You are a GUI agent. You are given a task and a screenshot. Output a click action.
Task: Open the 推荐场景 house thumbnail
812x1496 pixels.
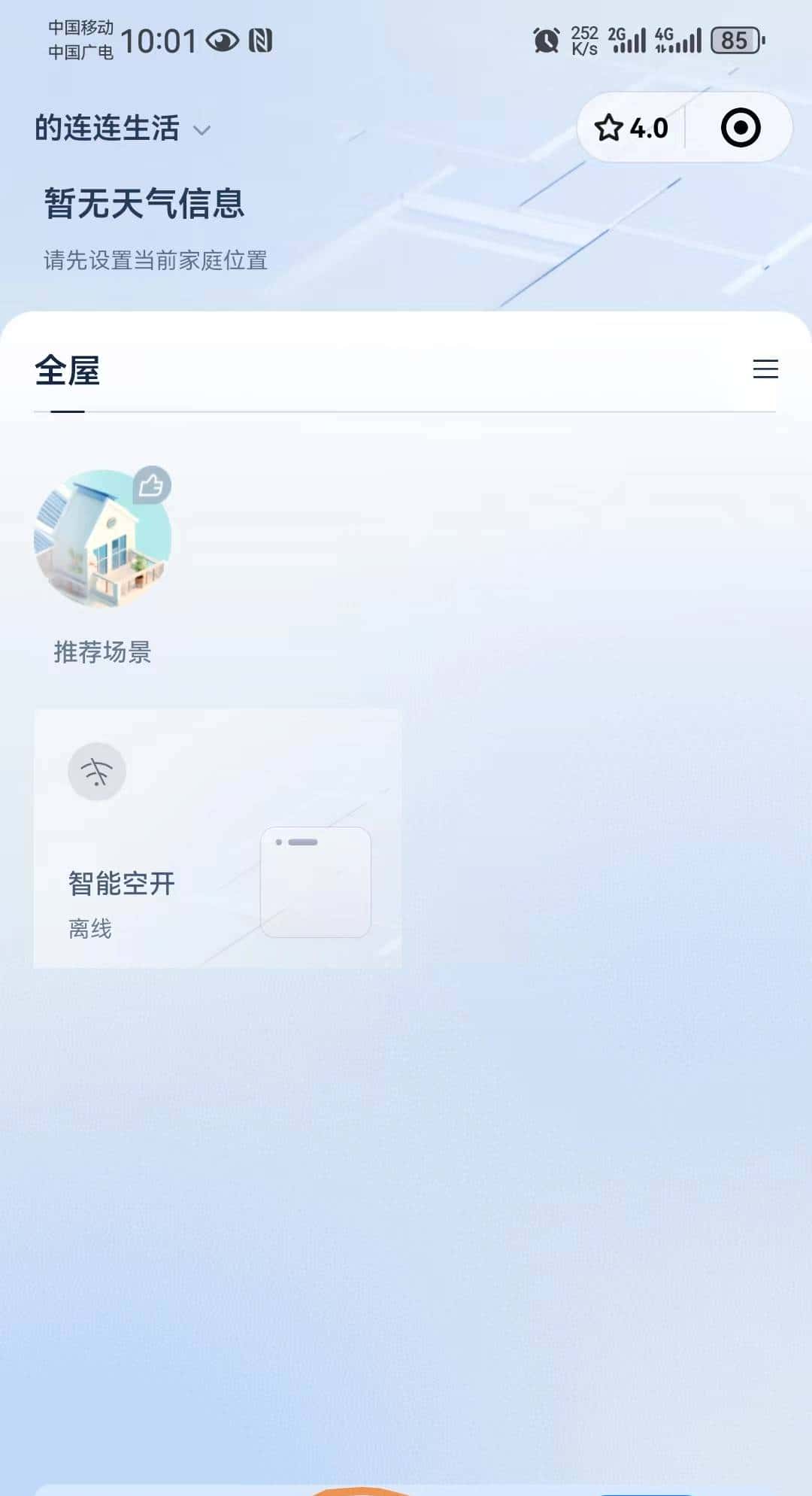pos(103,537)
